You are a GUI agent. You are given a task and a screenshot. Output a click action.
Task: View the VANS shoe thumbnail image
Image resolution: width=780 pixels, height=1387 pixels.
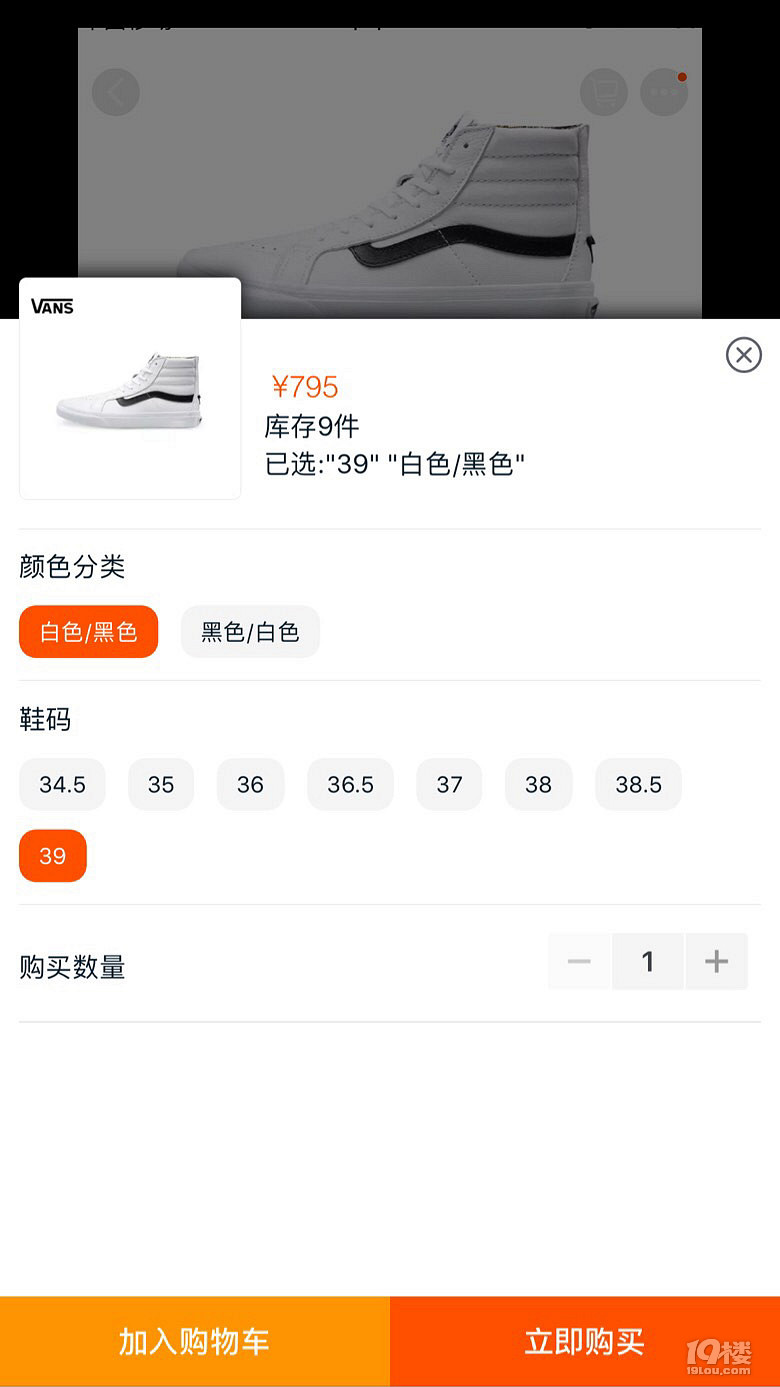pyautogui.click(x=130, y=388)
